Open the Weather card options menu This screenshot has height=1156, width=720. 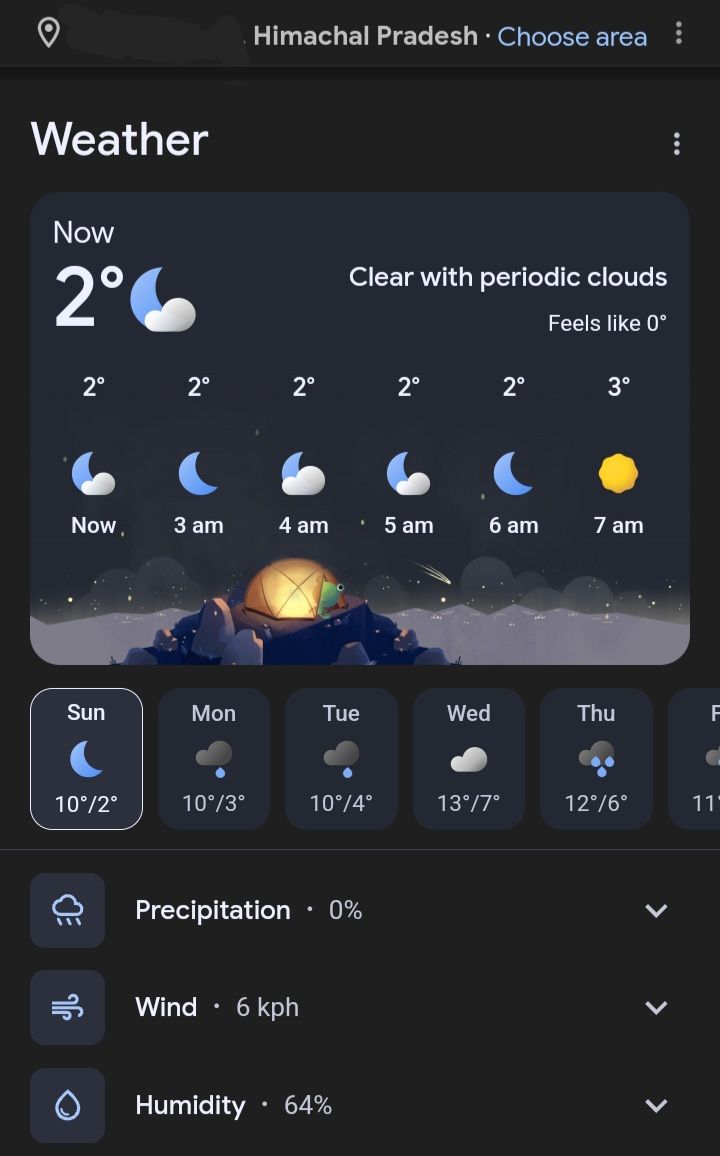pyautogui.click(x=677, y=144)
